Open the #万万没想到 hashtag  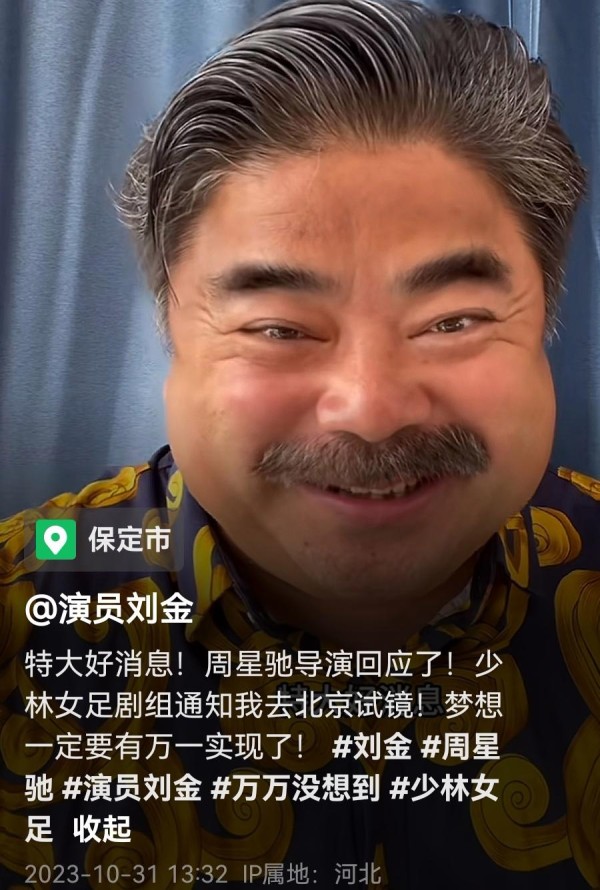[x=295, y=789]
